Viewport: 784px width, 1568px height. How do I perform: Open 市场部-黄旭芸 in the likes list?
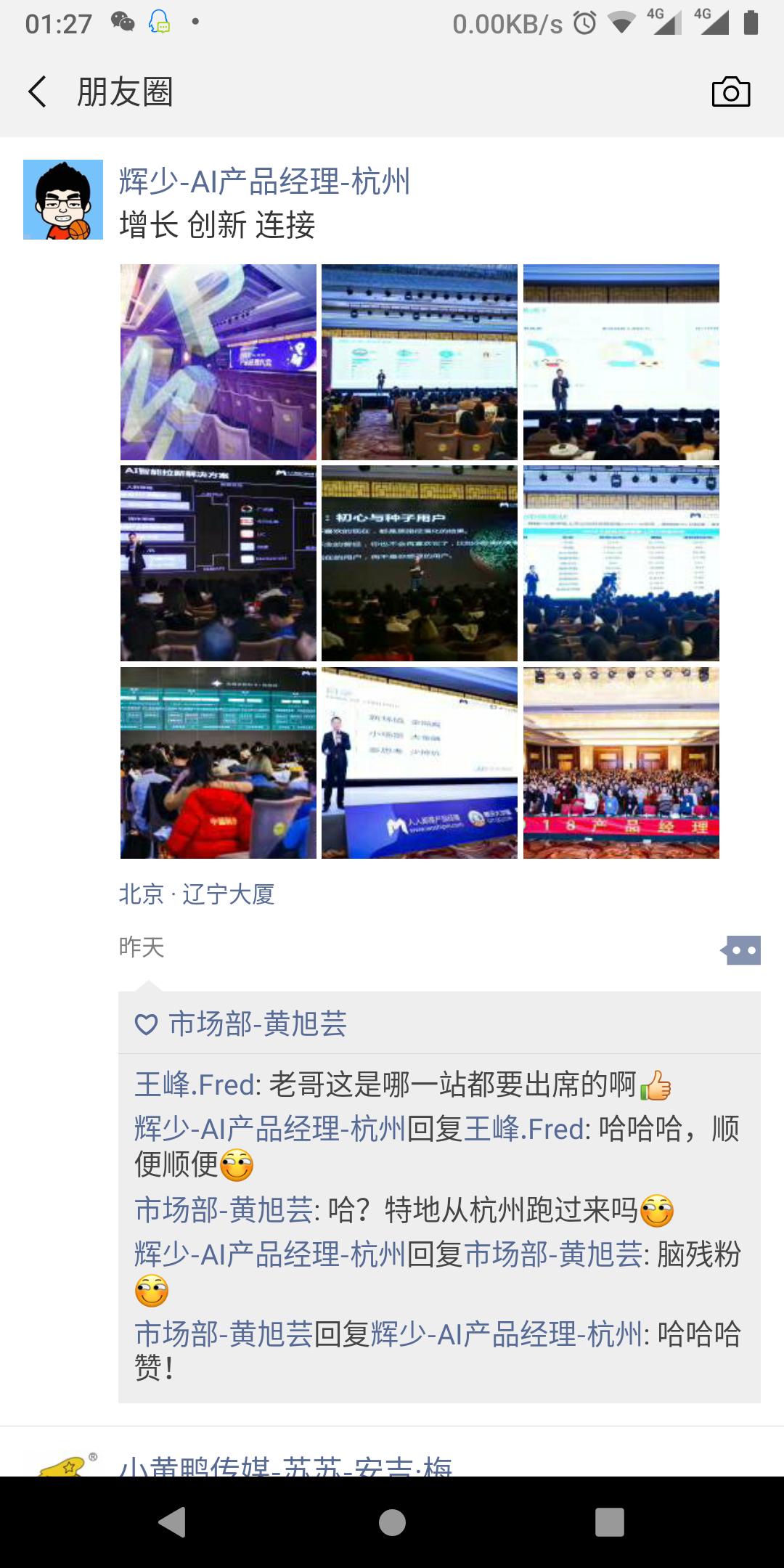click(258, 1024)
